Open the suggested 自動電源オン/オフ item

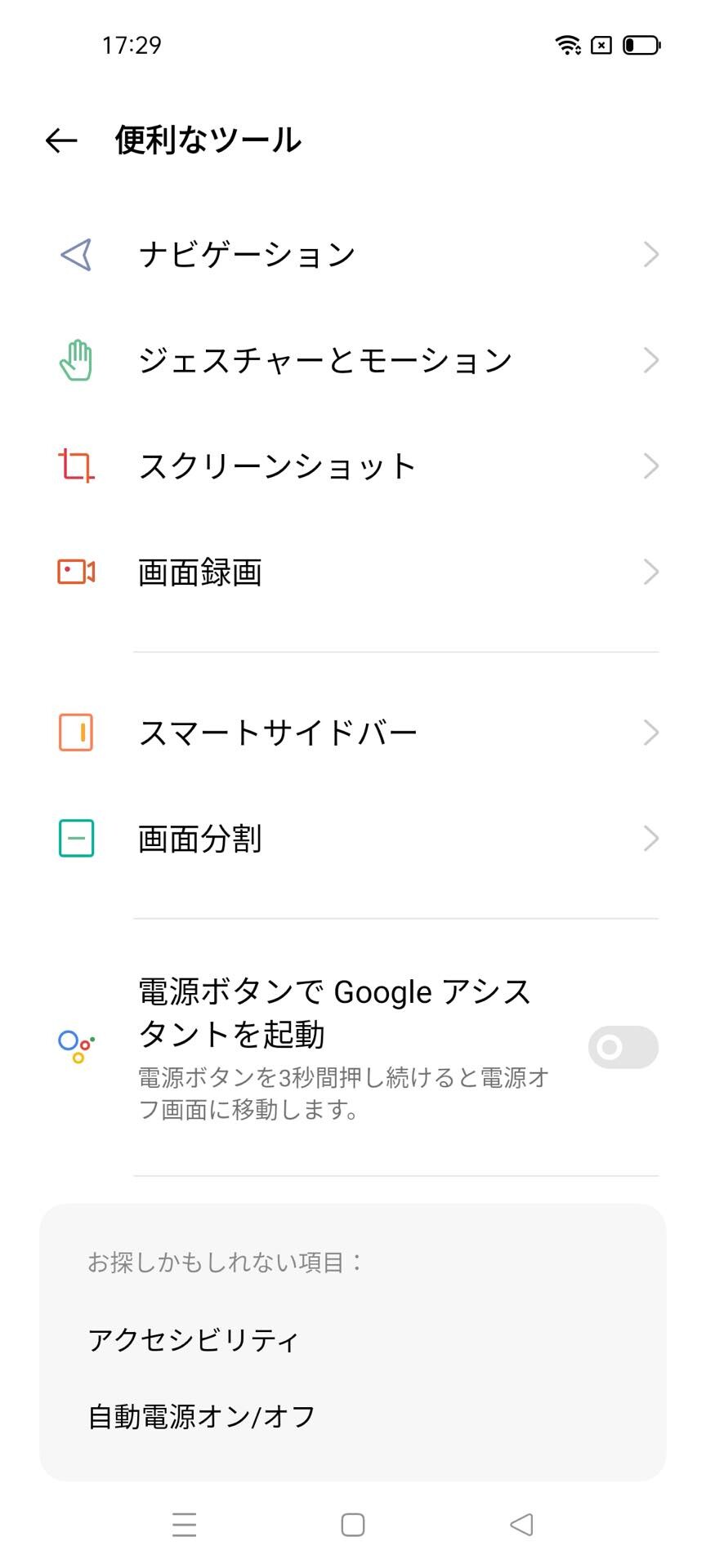(202, 1417)
